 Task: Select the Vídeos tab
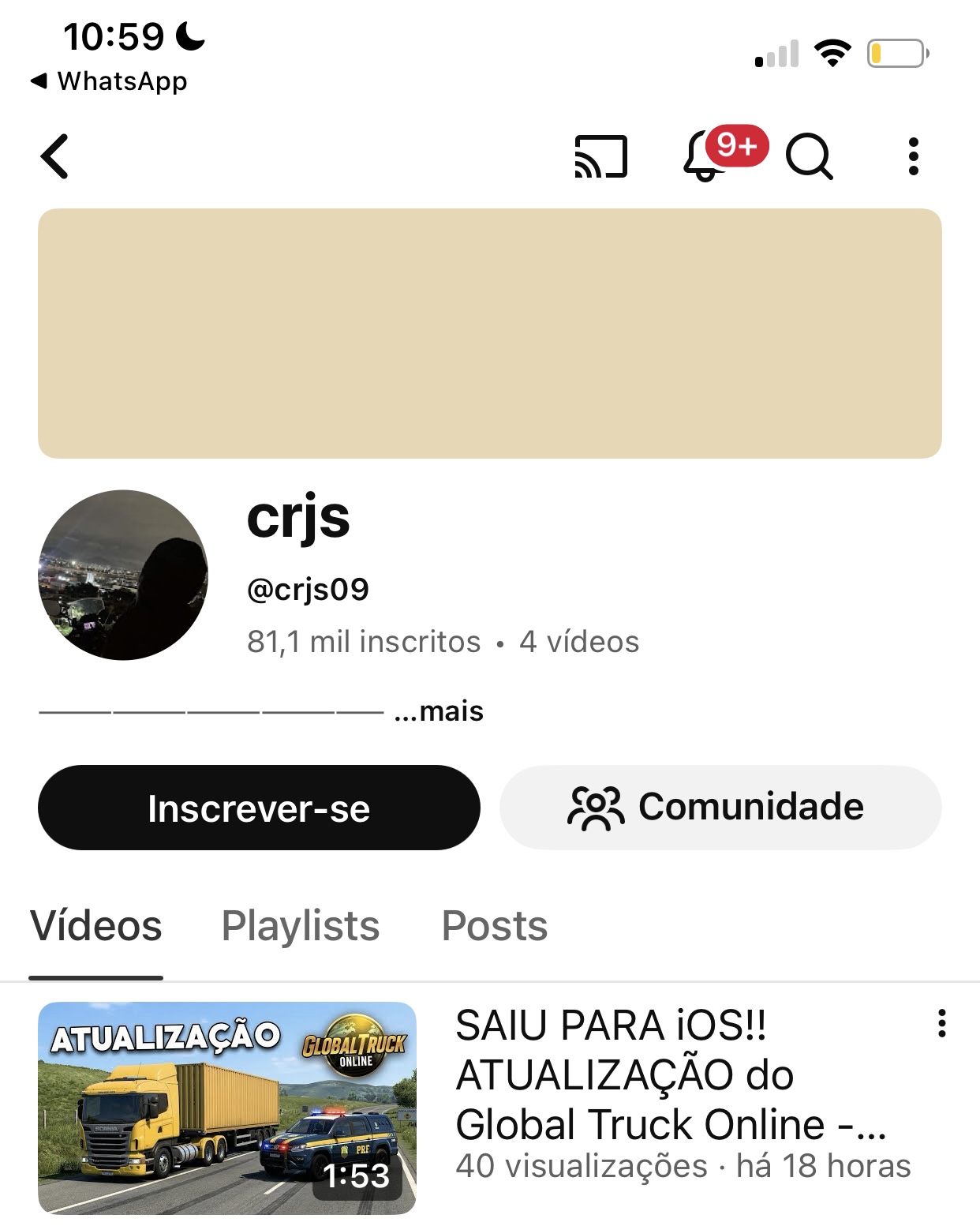[x=96, y=926]
